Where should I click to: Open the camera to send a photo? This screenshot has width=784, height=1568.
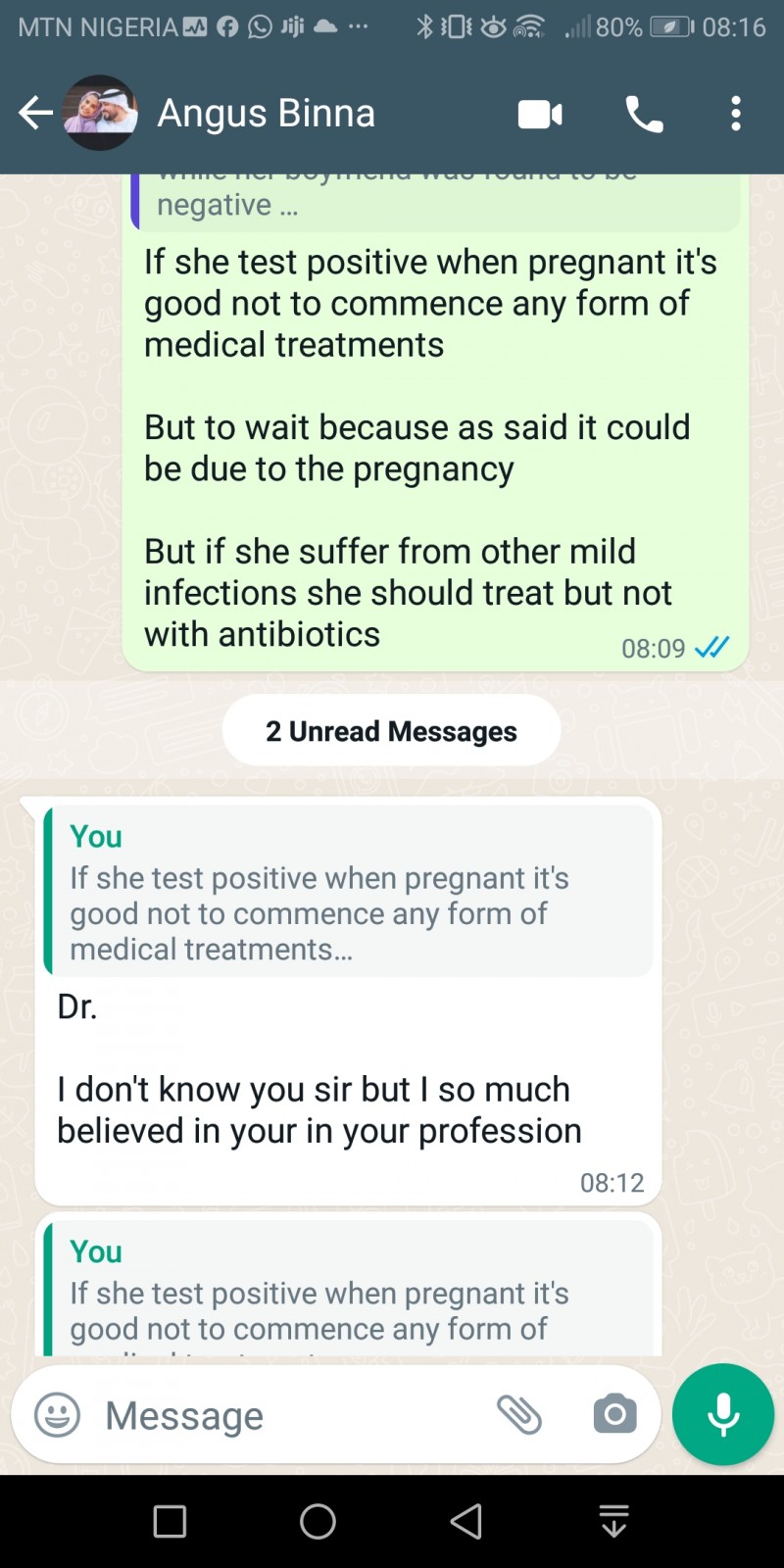(614, 1414)
